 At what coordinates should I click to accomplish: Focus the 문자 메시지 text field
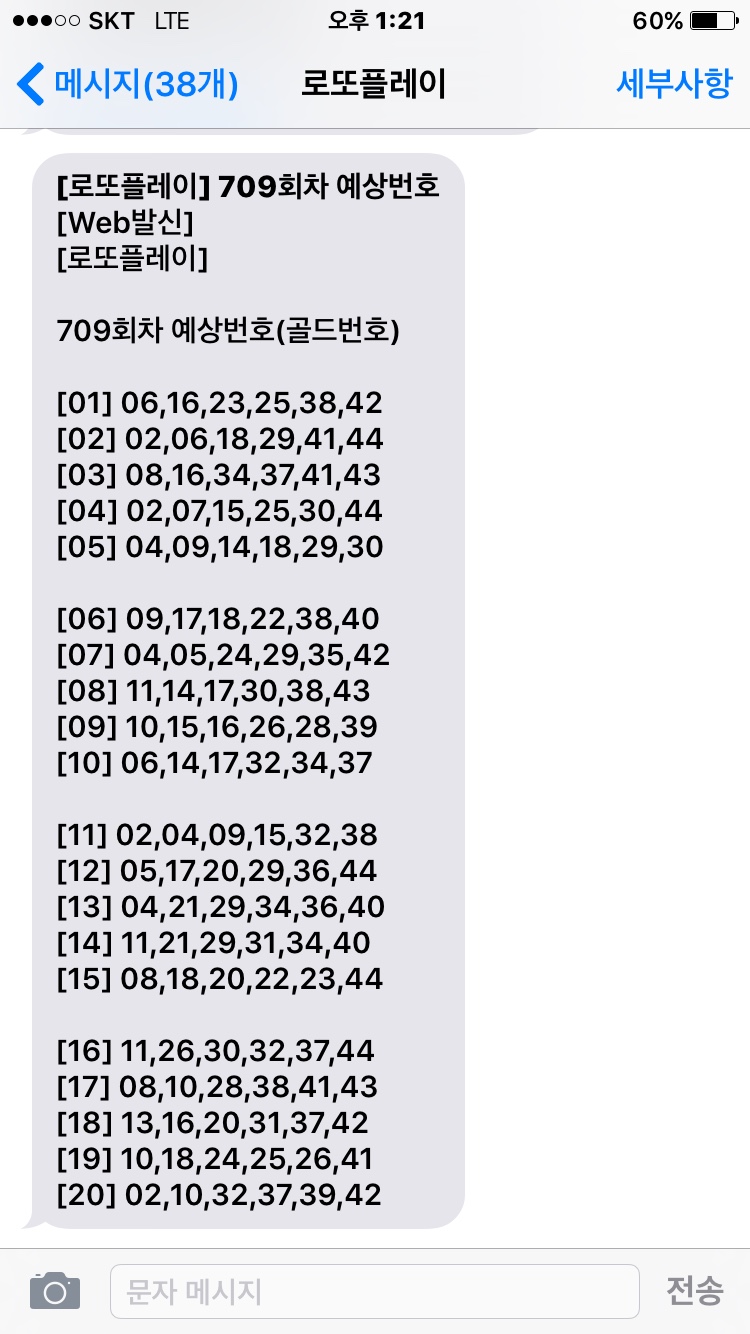(x=374, y=1291)
